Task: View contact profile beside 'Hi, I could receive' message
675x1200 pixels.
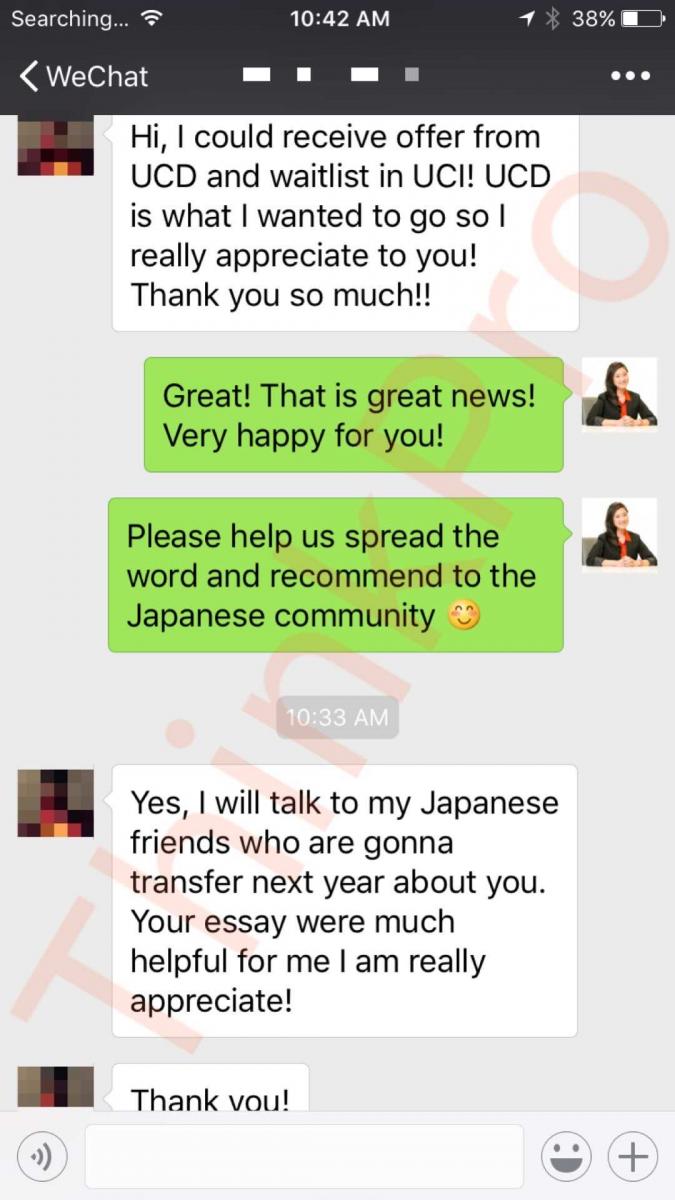Action: click(x=56, y=146)
